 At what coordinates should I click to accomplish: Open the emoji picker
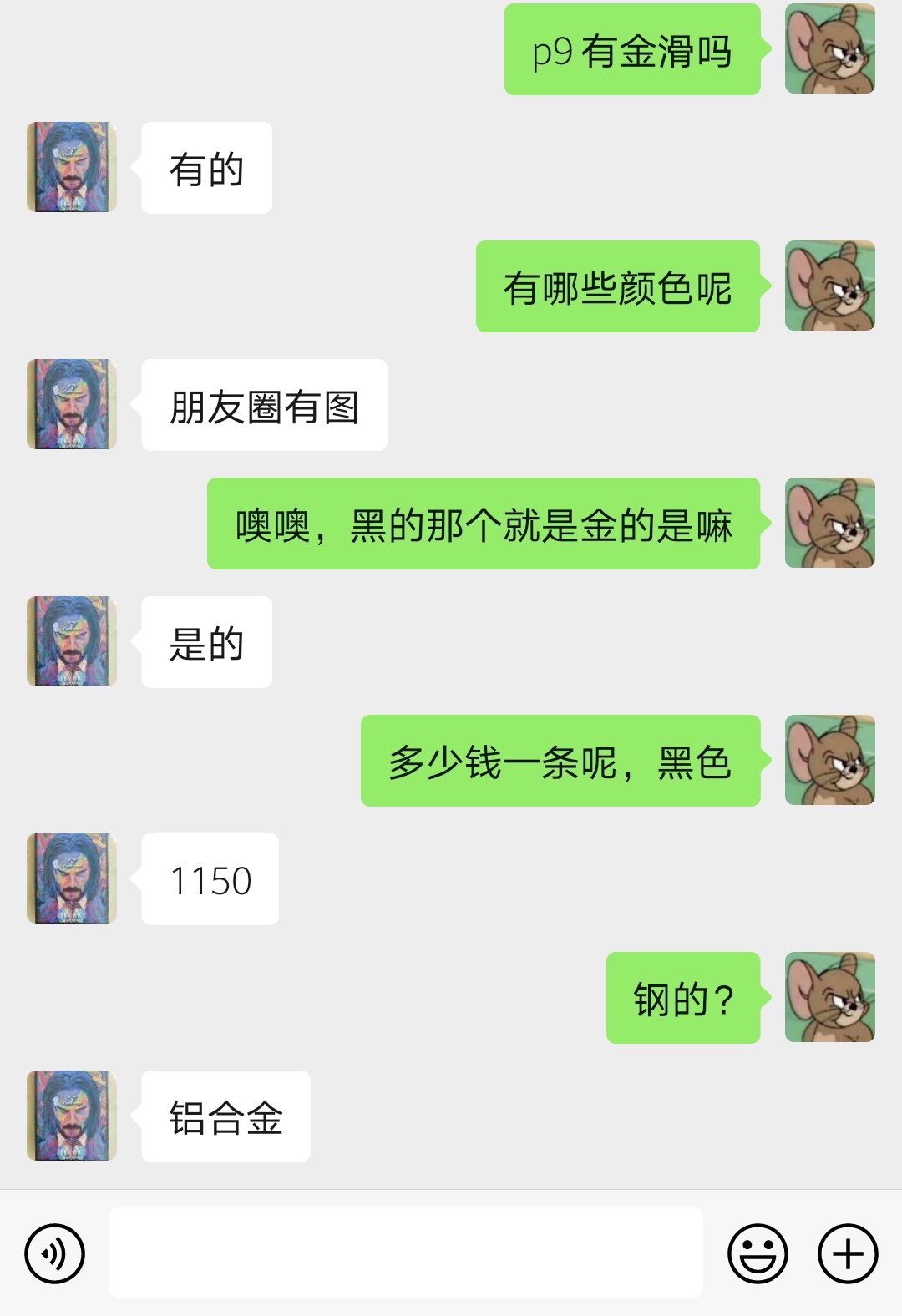(758, 1253)
